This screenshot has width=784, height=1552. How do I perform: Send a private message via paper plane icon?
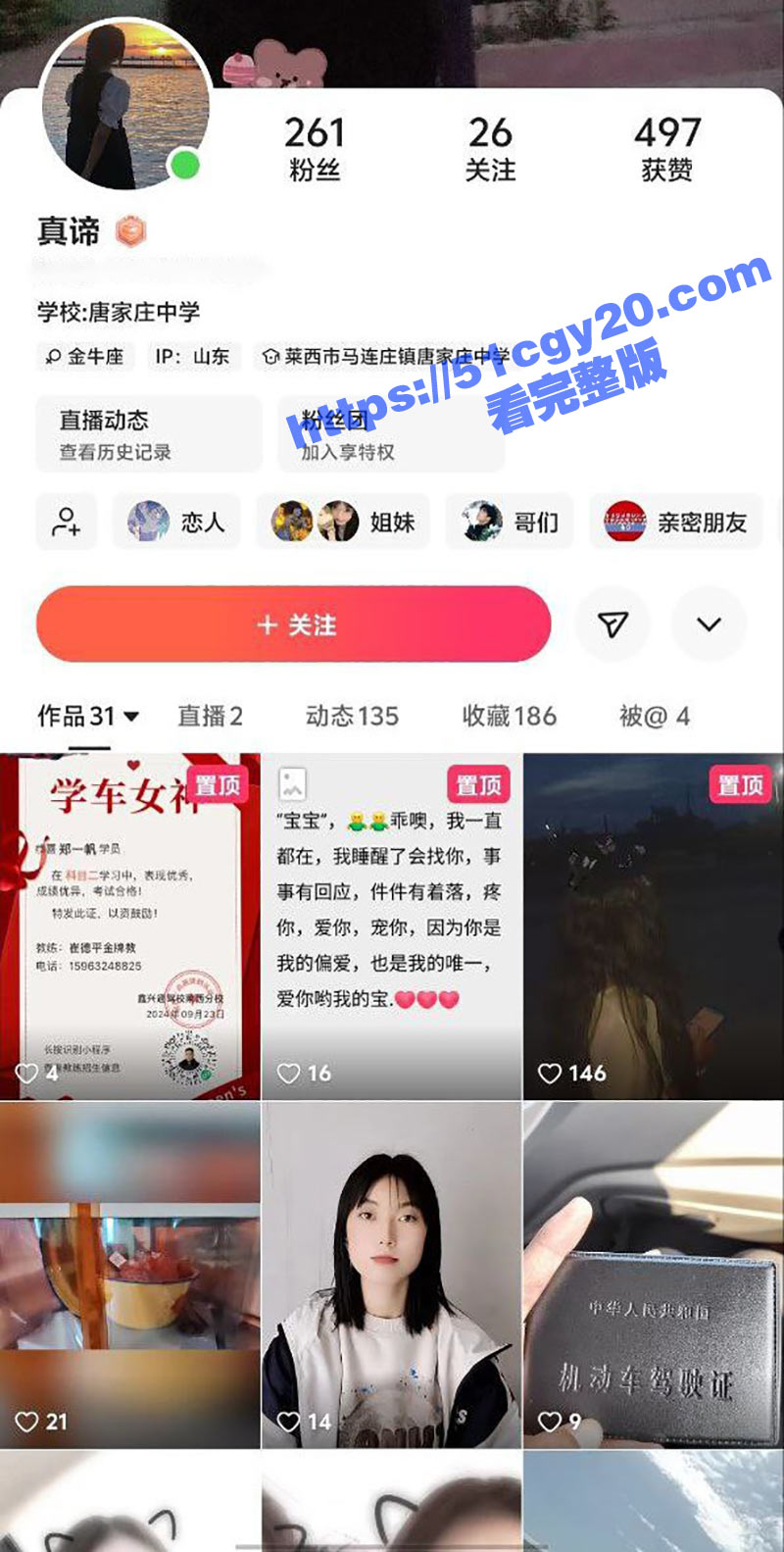point(612,625)
